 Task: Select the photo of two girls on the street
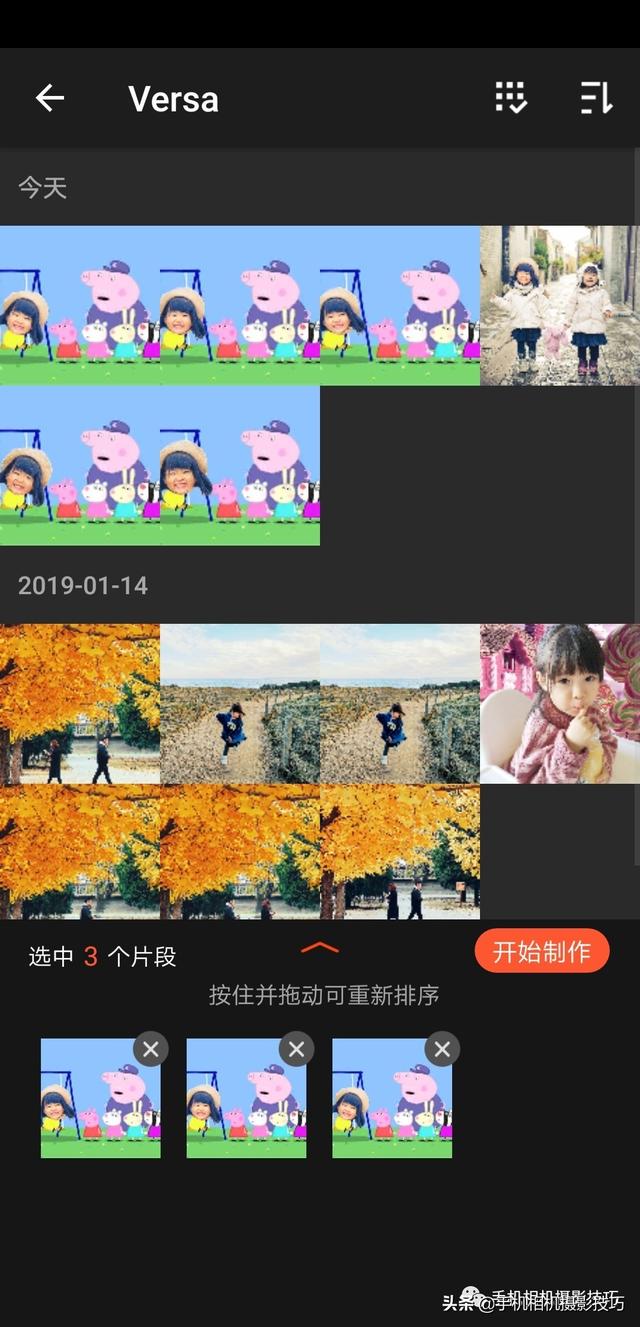coord(559,305)
